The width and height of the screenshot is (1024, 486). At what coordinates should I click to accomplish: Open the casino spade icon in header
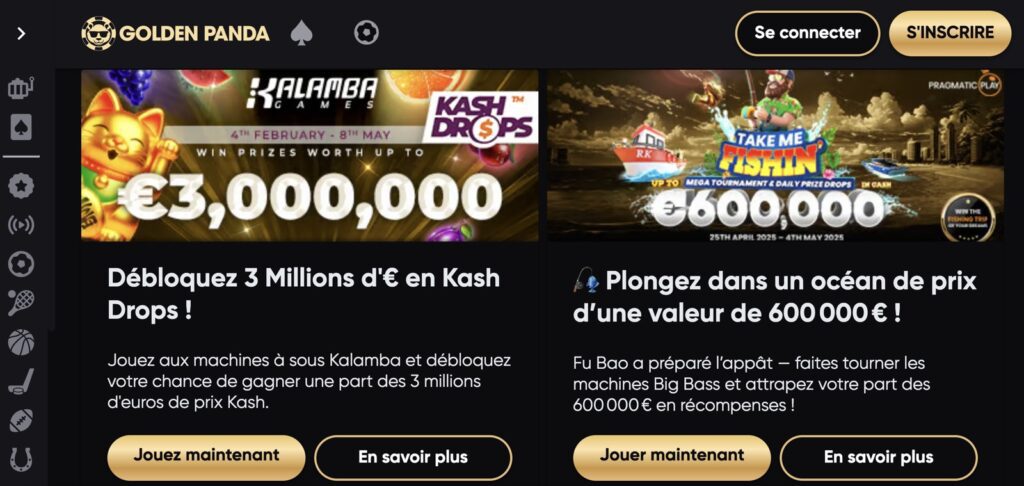point(301,33)
